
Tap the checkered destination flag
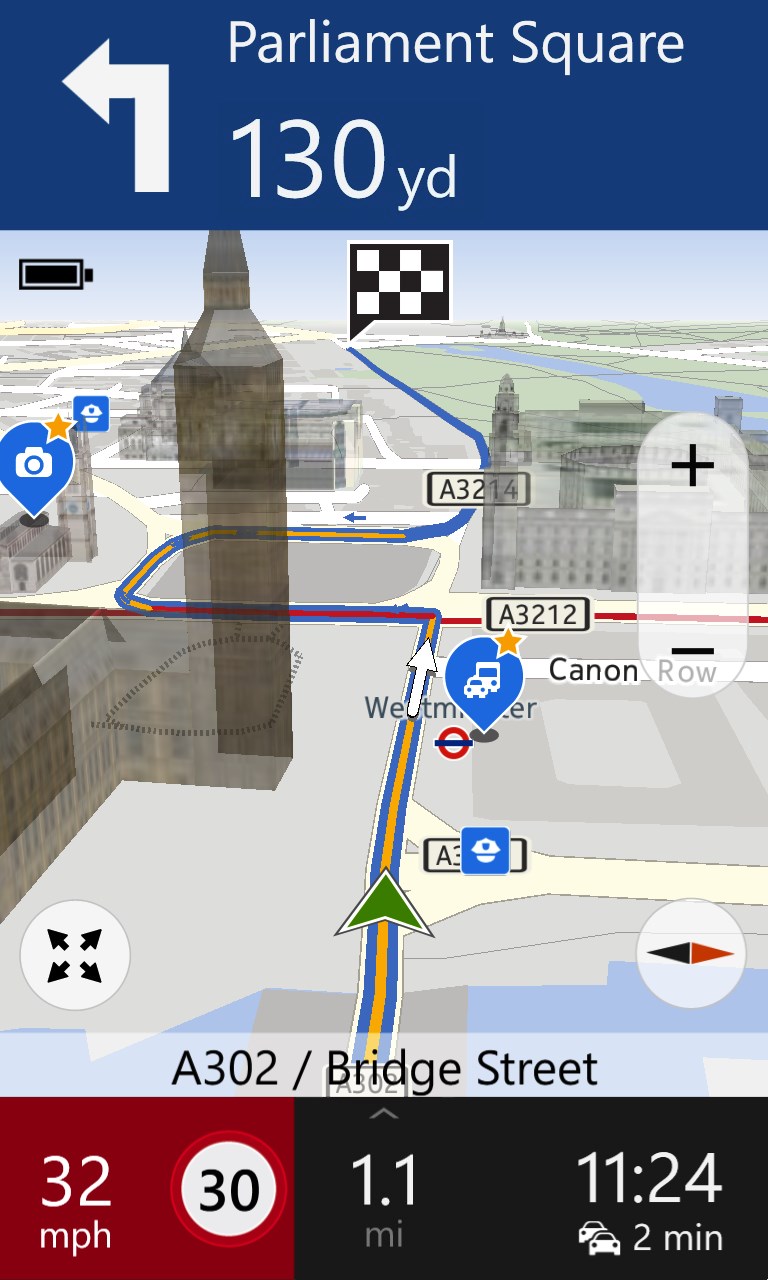pos(400,284)
